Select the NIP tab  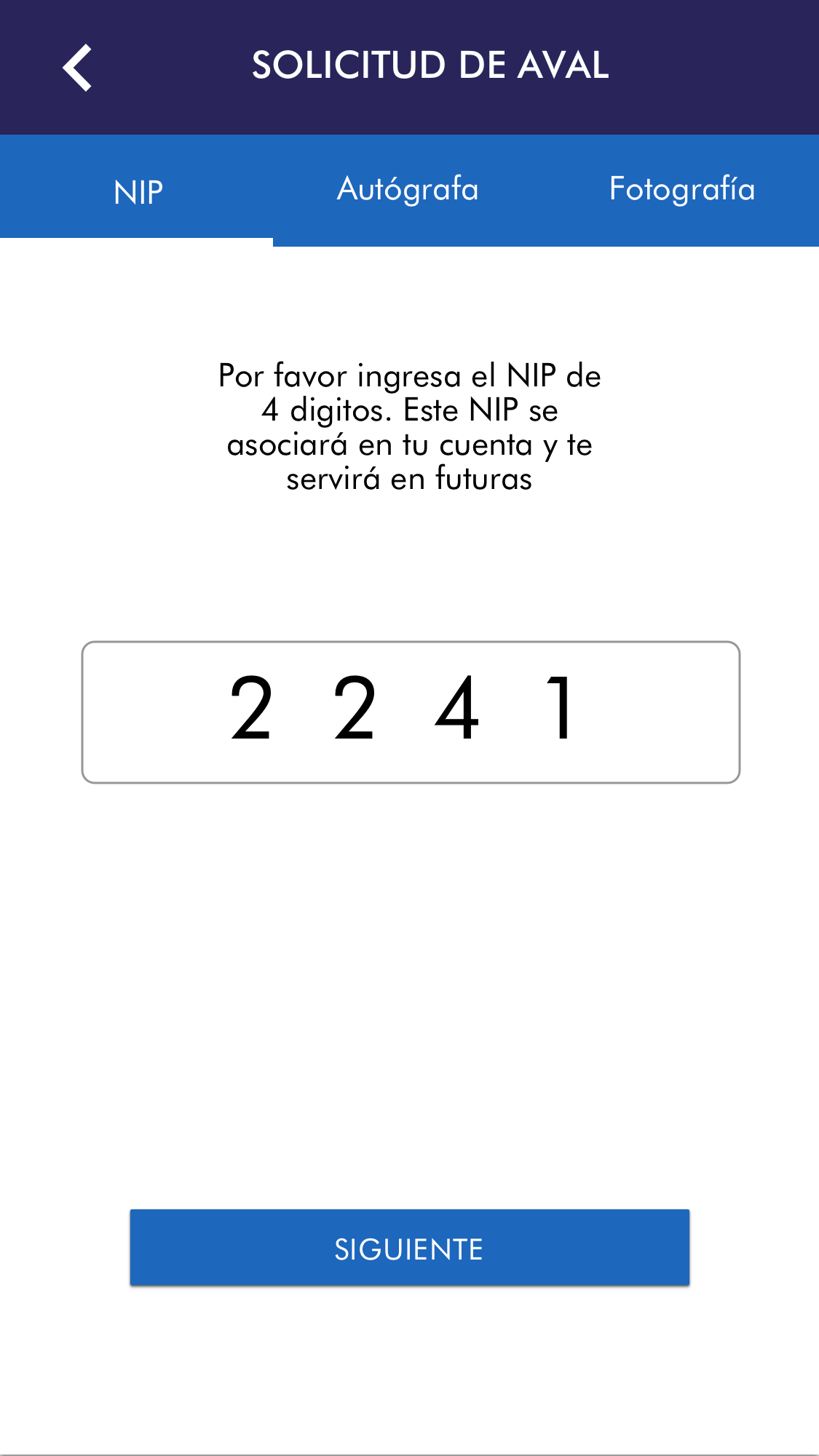(x=138, y=191)
